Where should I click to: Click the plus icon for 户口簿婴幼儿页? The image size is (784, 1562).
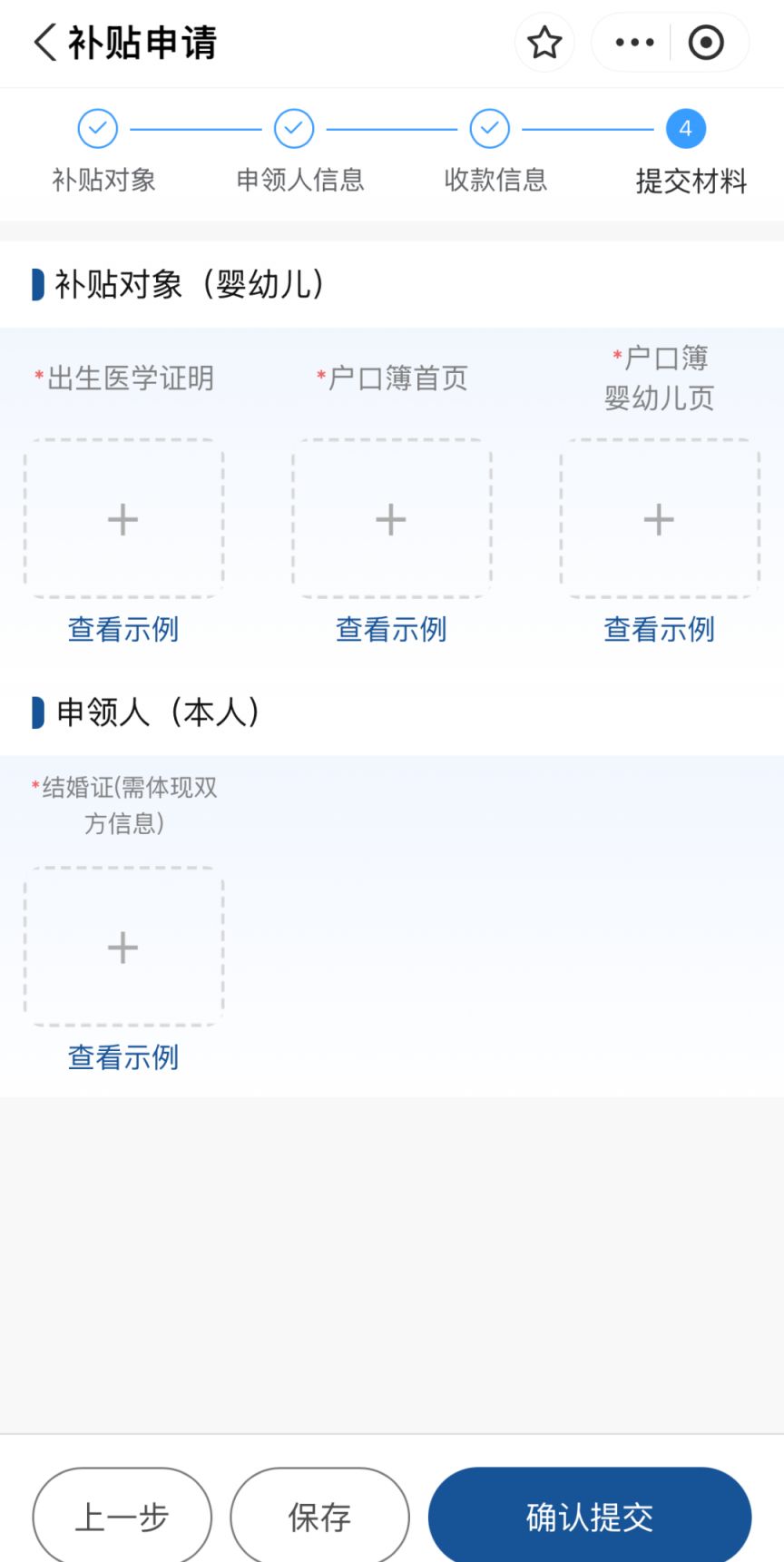659,518
